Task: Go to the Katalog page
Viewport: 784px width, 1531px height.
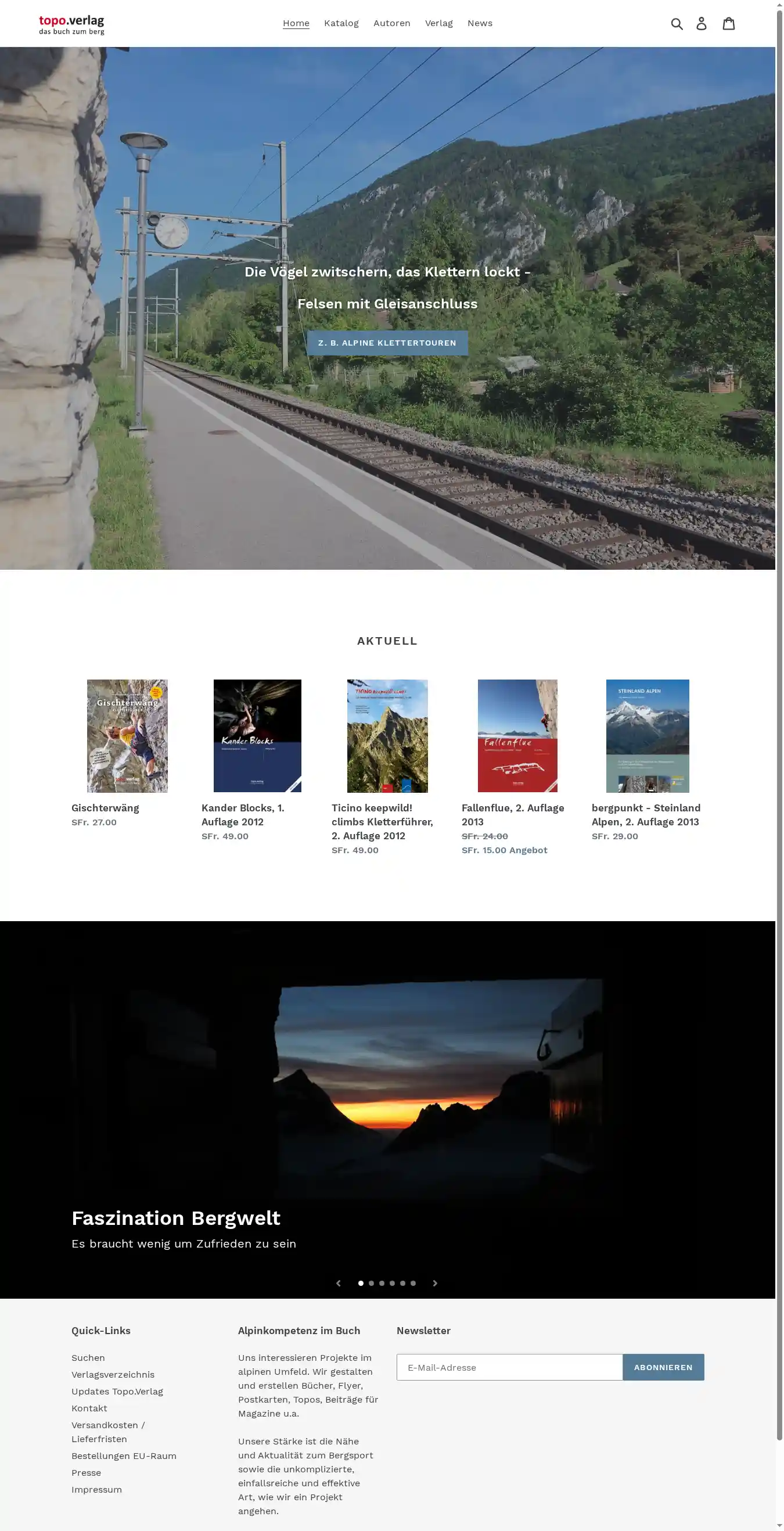Action: coord(341,23)
